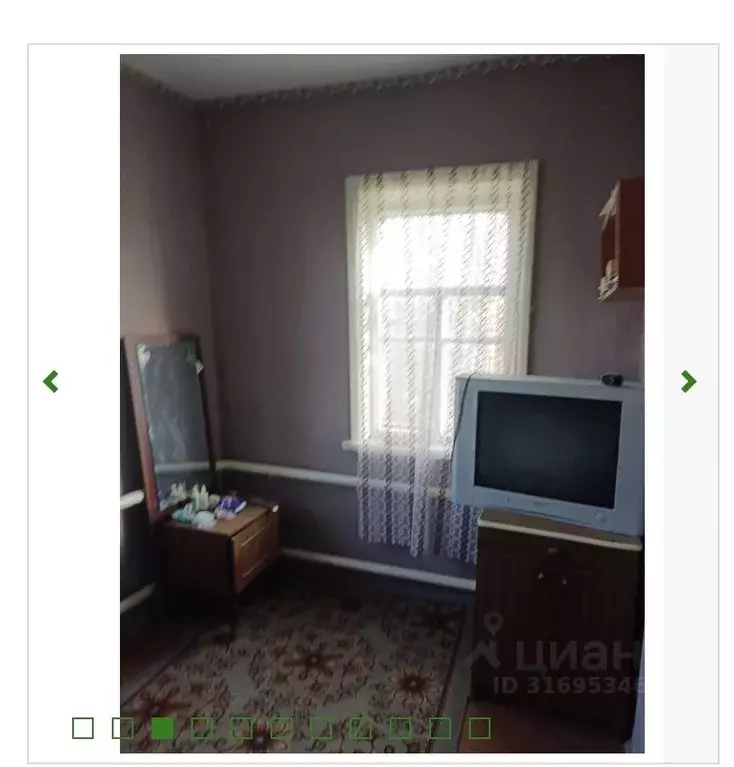Screen dimensions: 734x767
Task: Go to the previous photo
Action: (51, 381)
